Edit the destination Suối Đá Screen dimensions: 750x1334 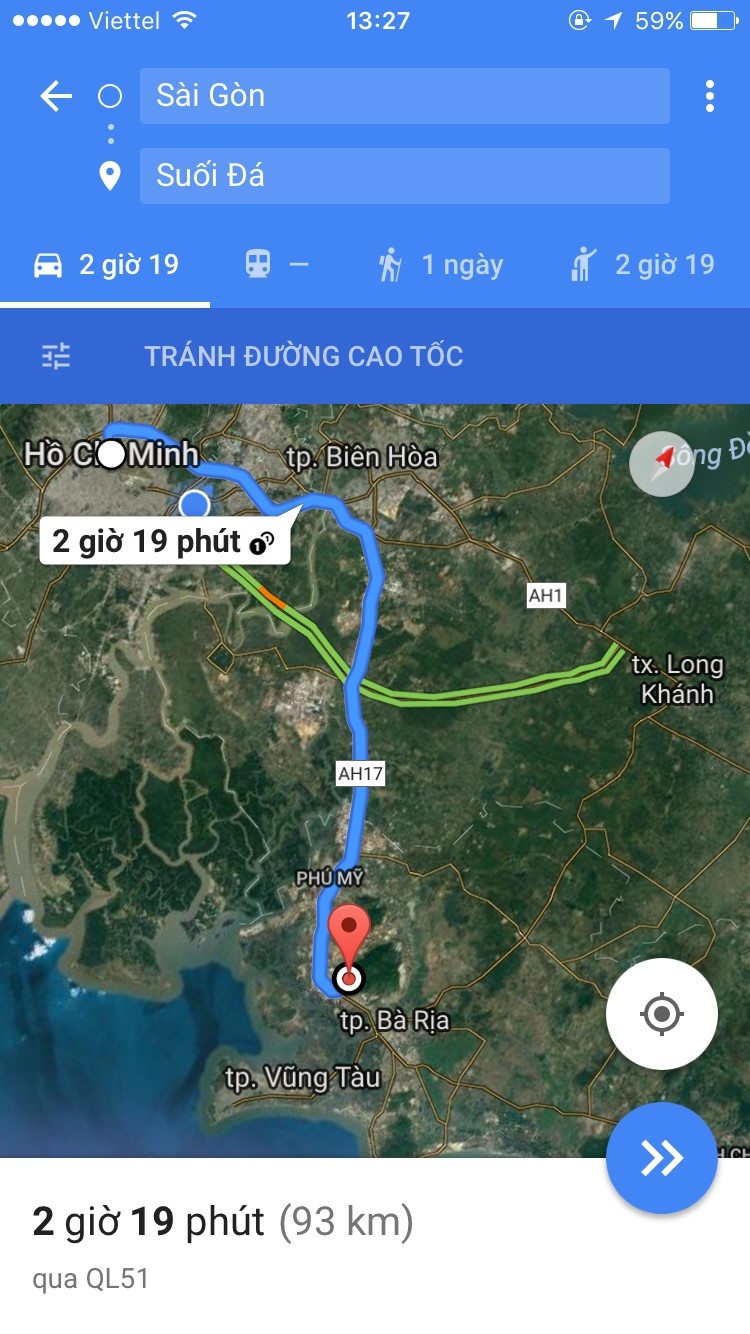pos(404,176)
